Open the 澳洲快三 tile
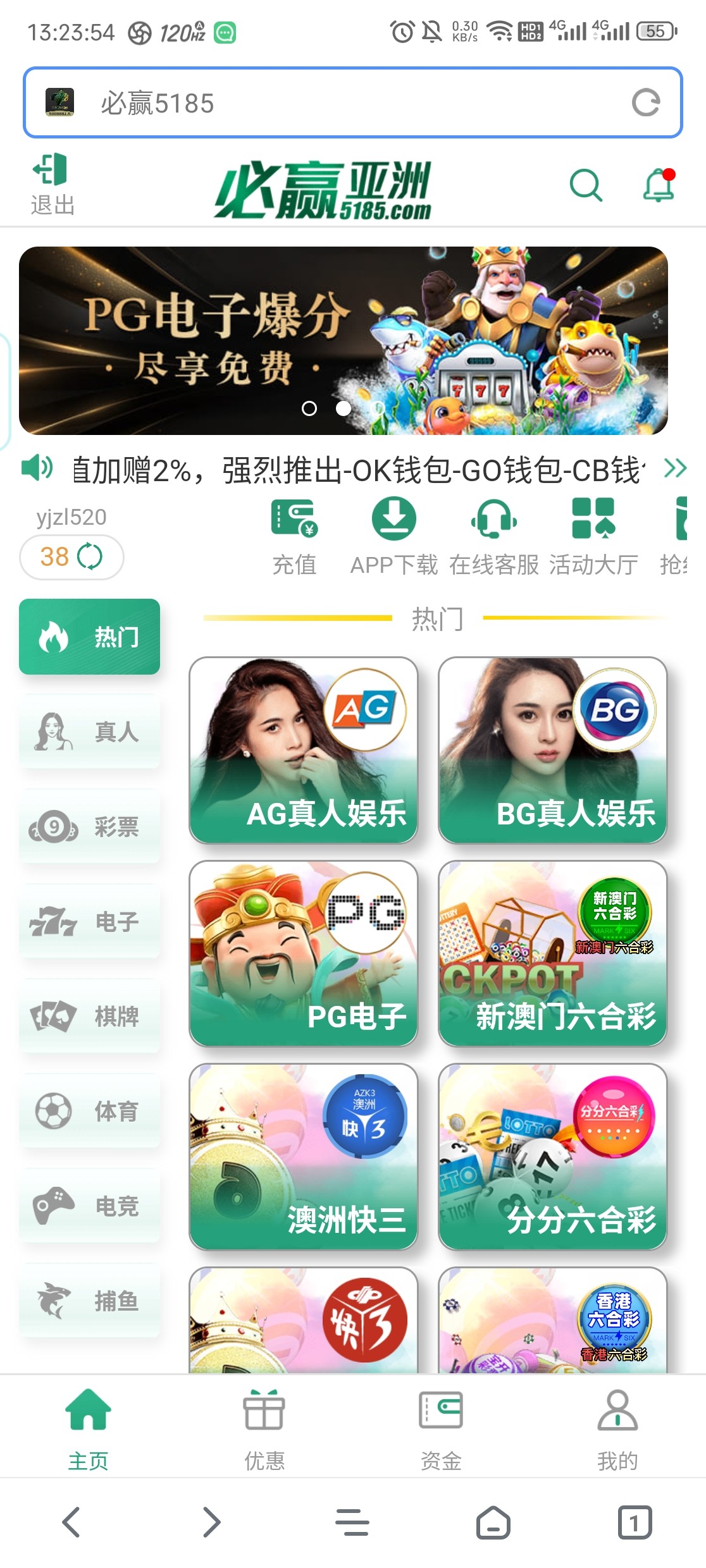706x1568 pixels. (303, 1157)
